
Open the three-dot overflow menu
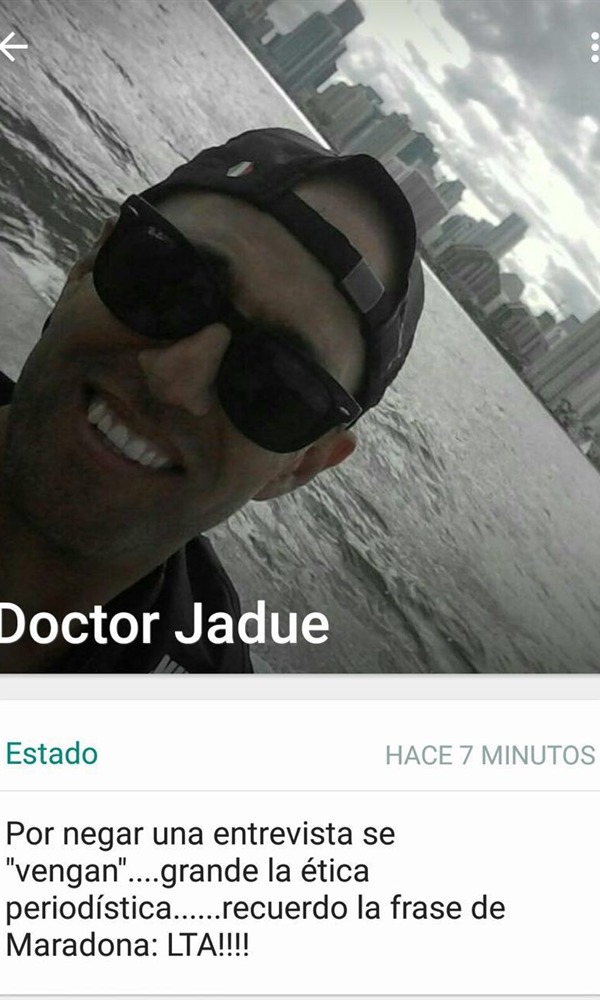(x=594, y=47)
